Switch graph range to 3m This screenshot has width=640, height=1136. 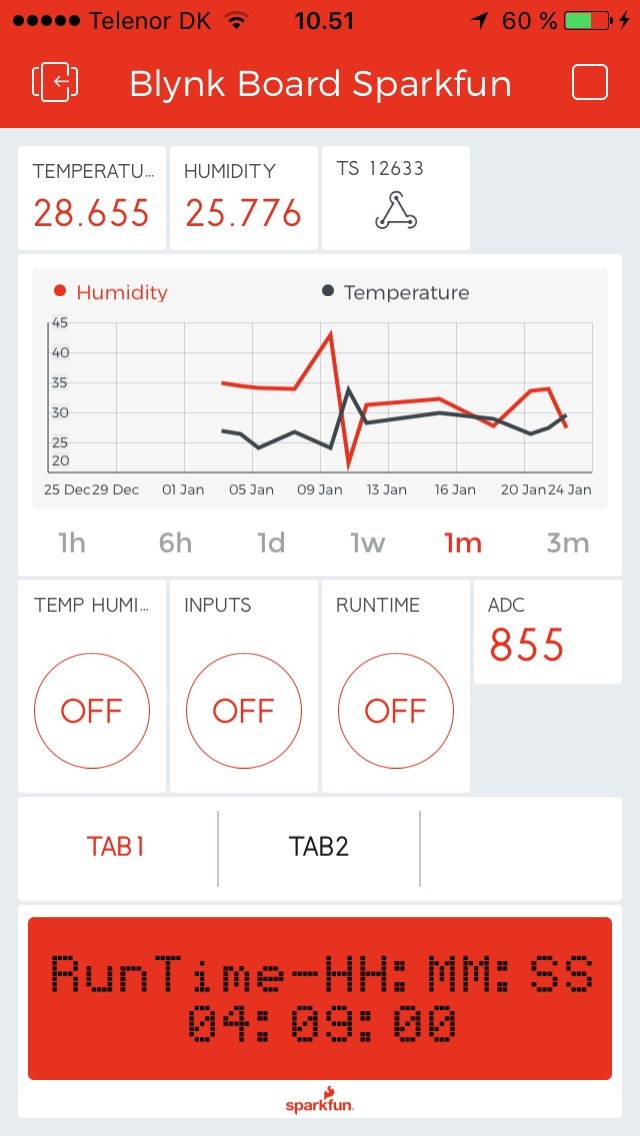[x=567, y=543]
